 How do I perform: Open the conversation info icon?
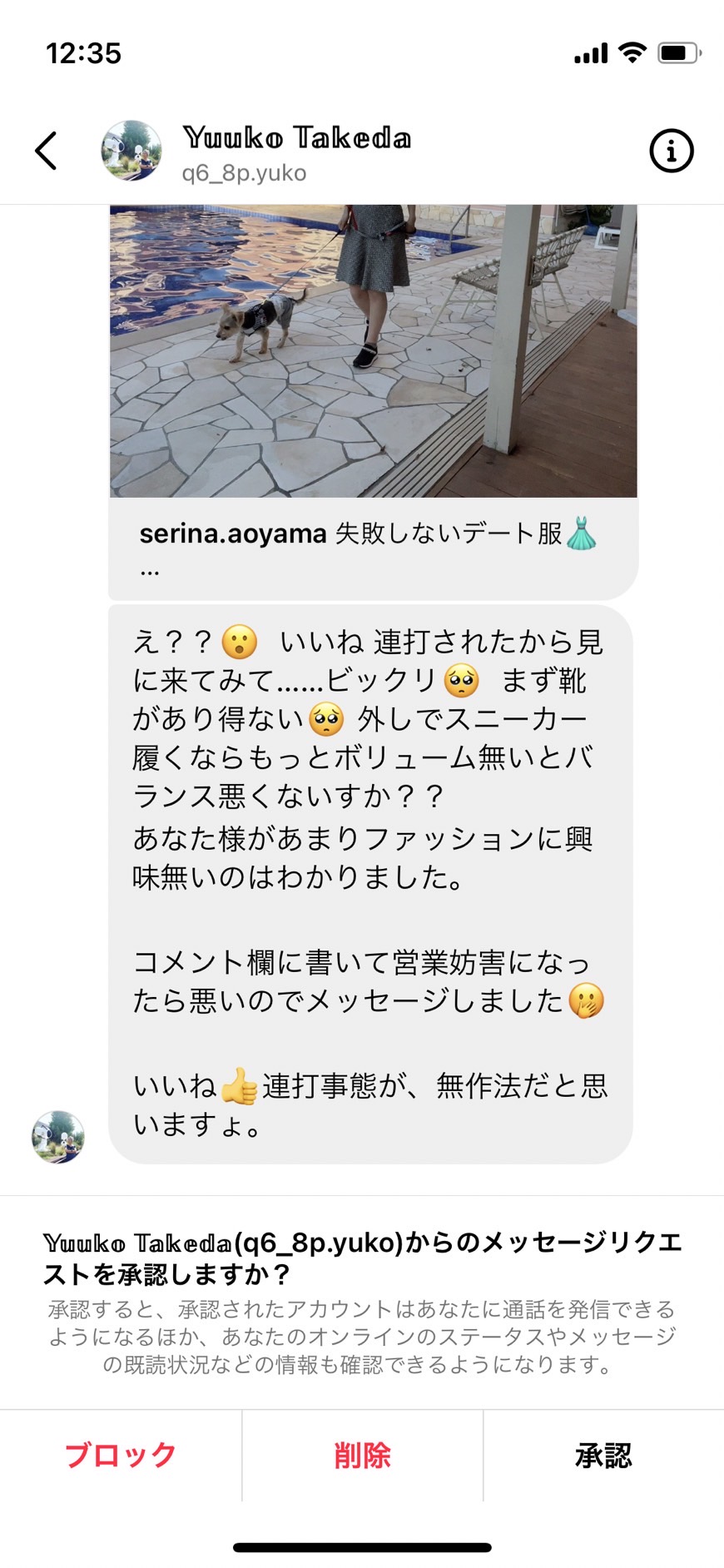(x=671, y=151)
